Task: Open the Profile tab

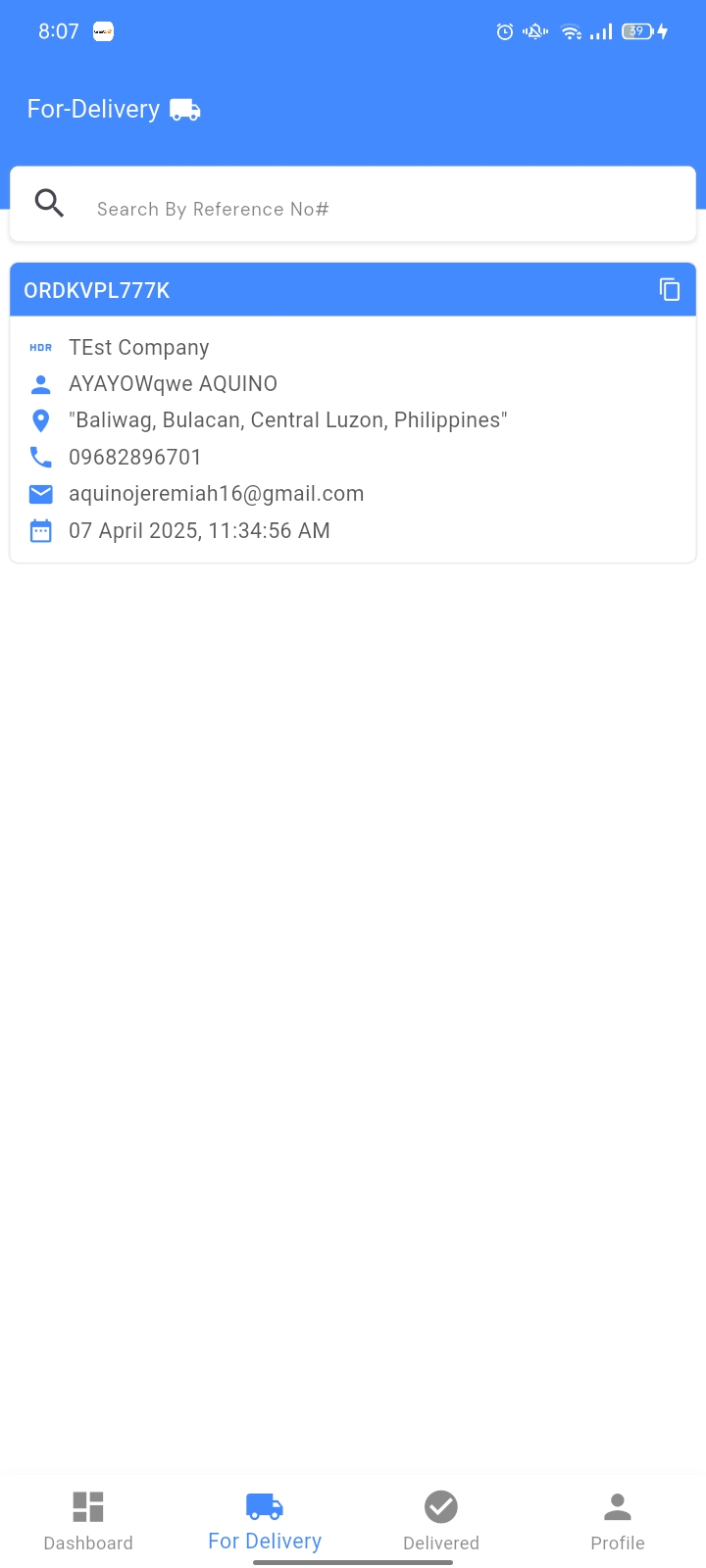Action: tap(618, 1520)
